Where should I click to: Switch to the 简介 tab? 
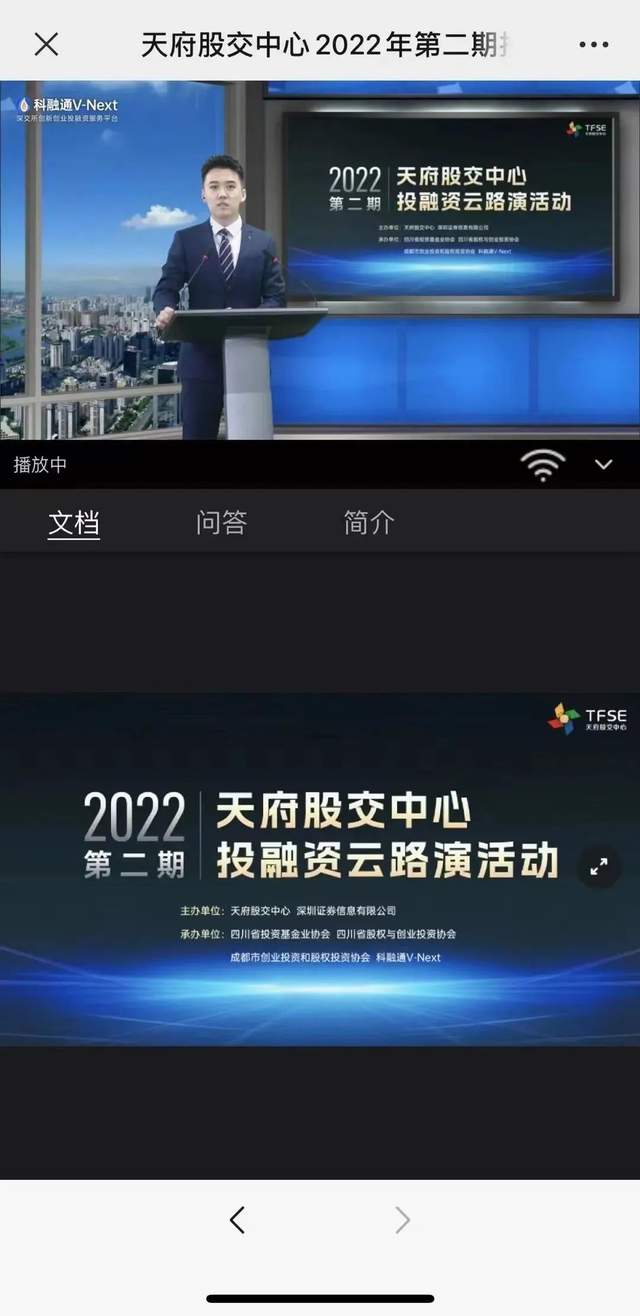pos(369,522)
